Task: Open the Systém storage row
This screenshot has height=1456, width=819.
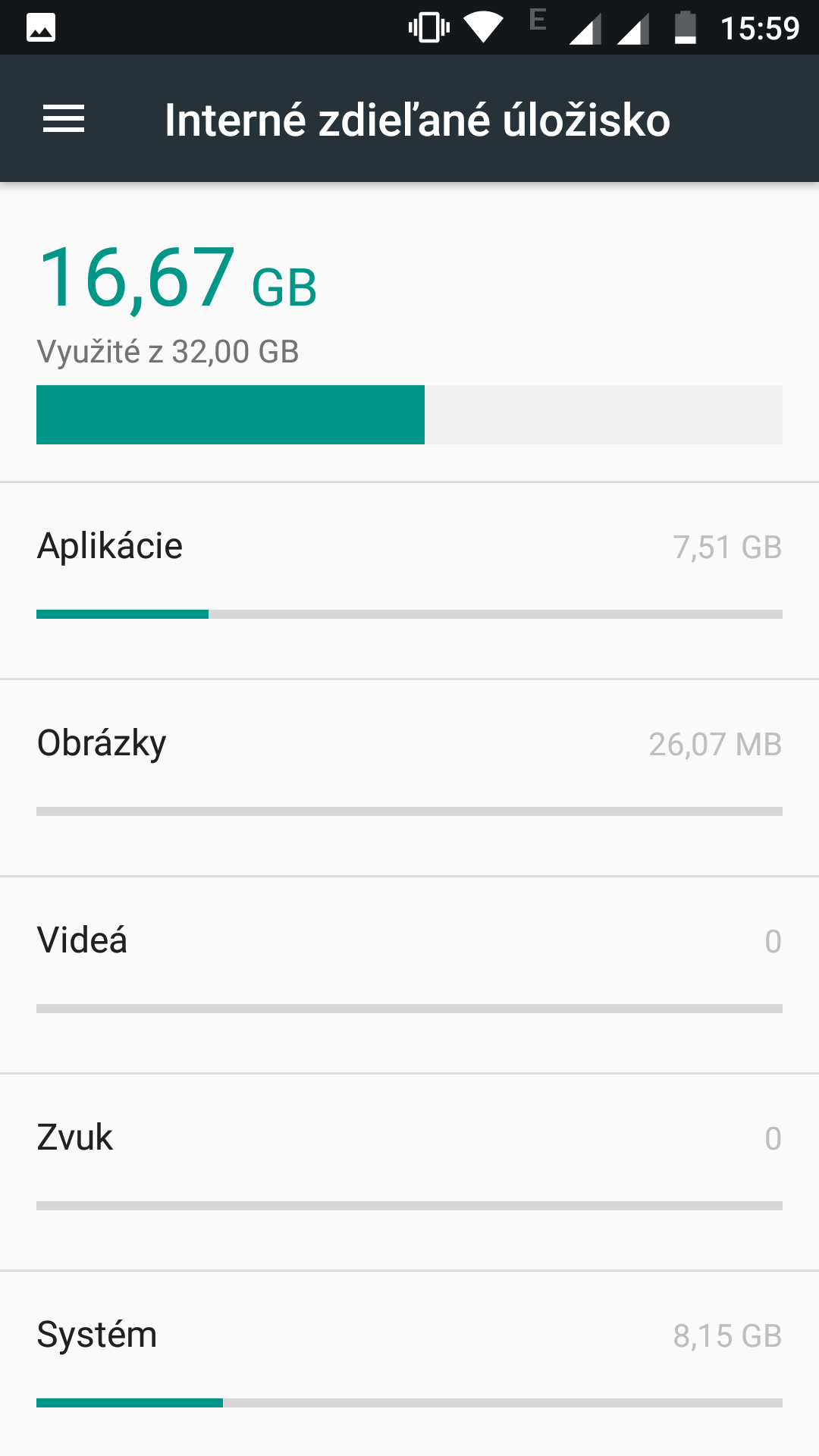Action: 409,1364
